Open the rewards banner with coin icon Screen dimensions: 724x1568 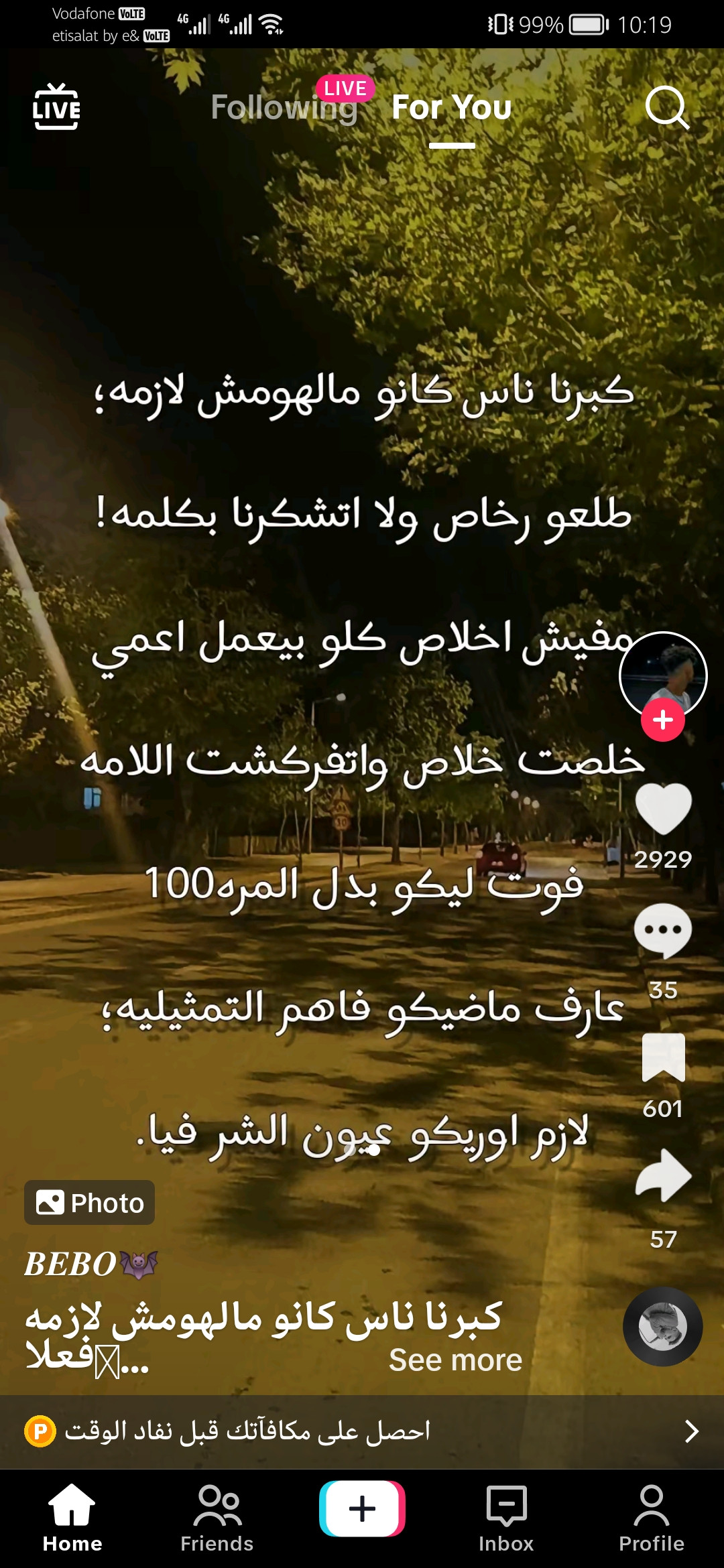click(x=362, y=1431)
